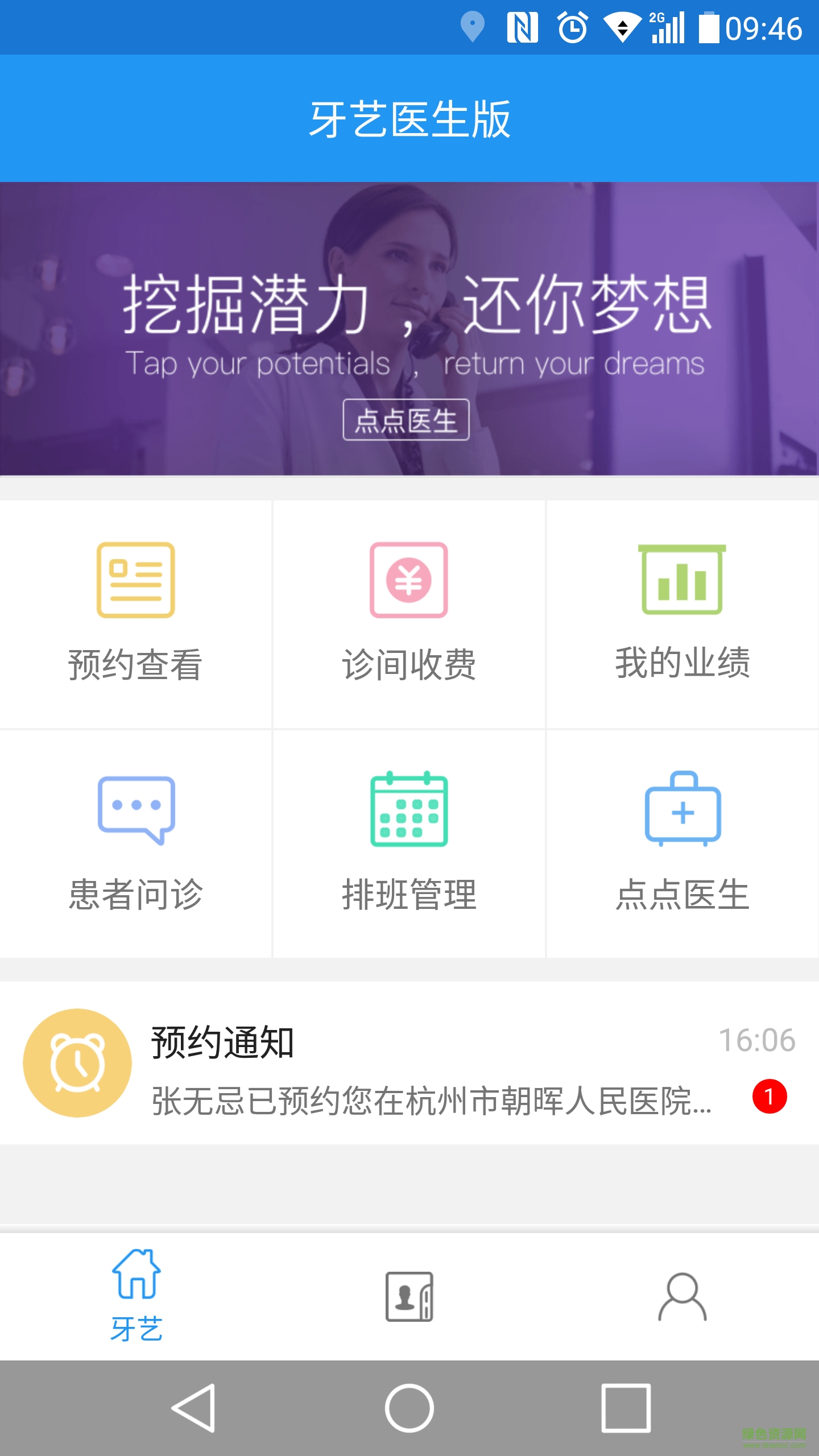819x1456 pixels.
Task: Tap the 挖掘潜力 promotional banner
Action: coord(409,329)
